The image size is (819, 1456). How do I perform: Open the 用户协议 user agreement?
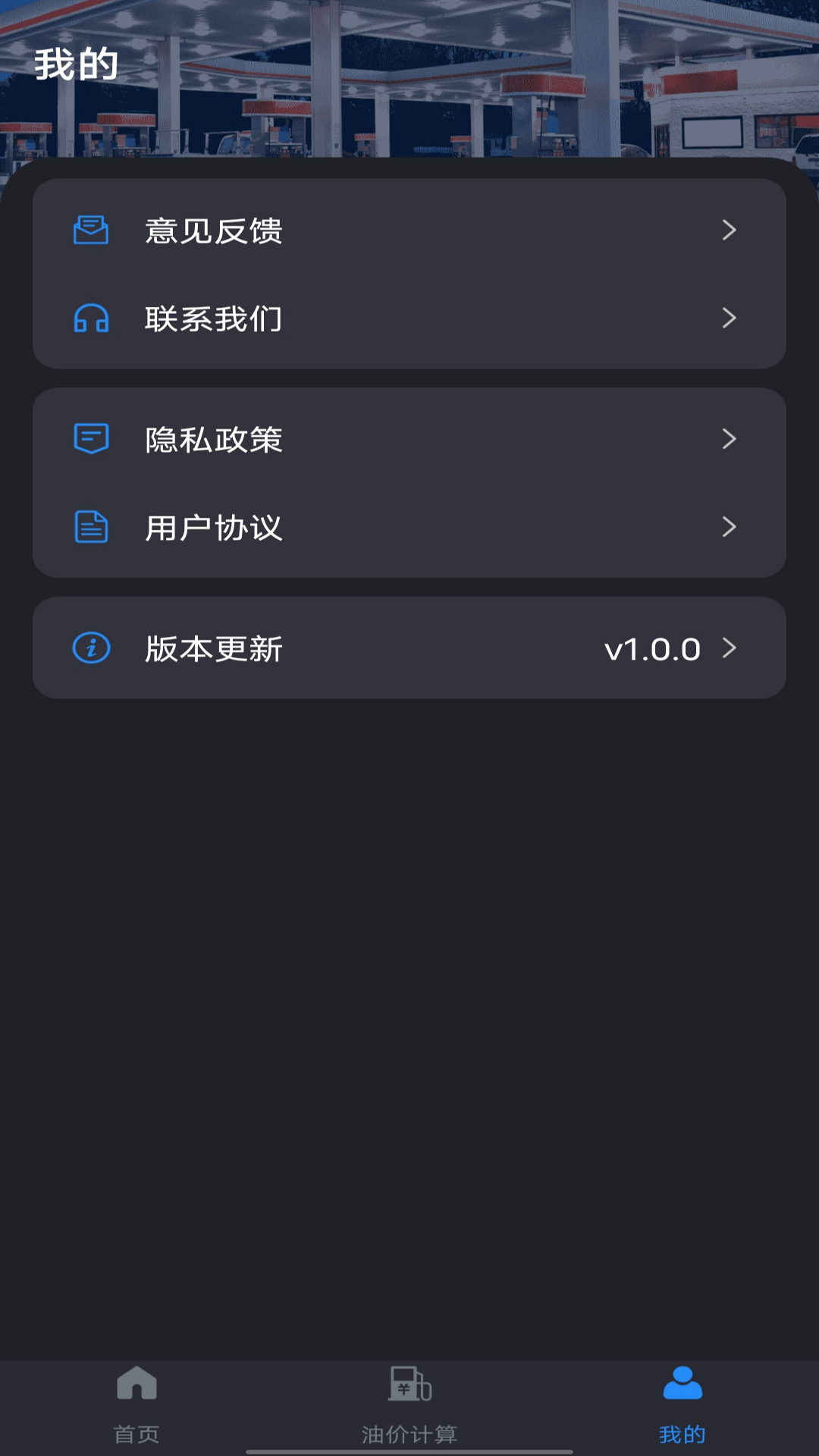[x=408, y=527]
